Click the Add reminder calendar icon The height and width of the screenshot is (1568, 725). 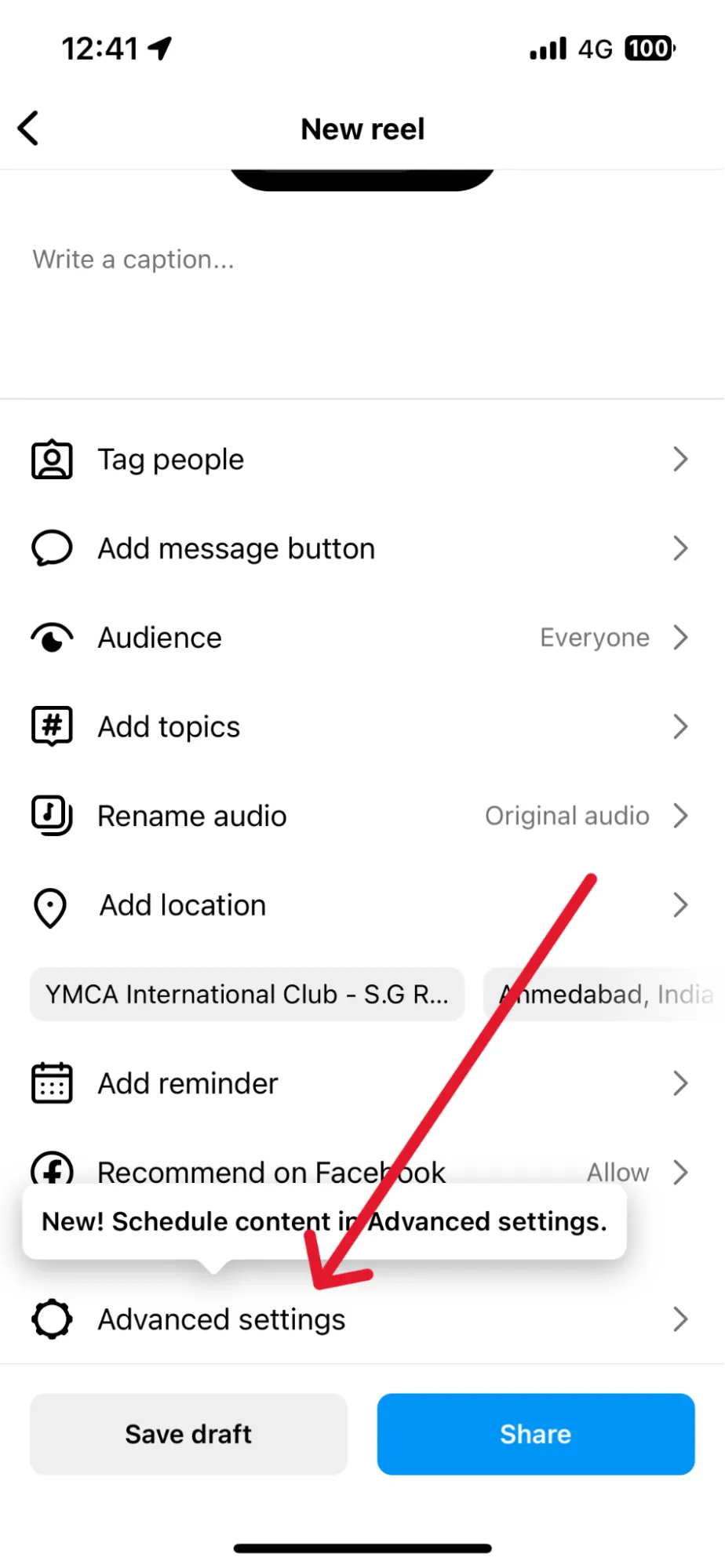(52, 1083)
